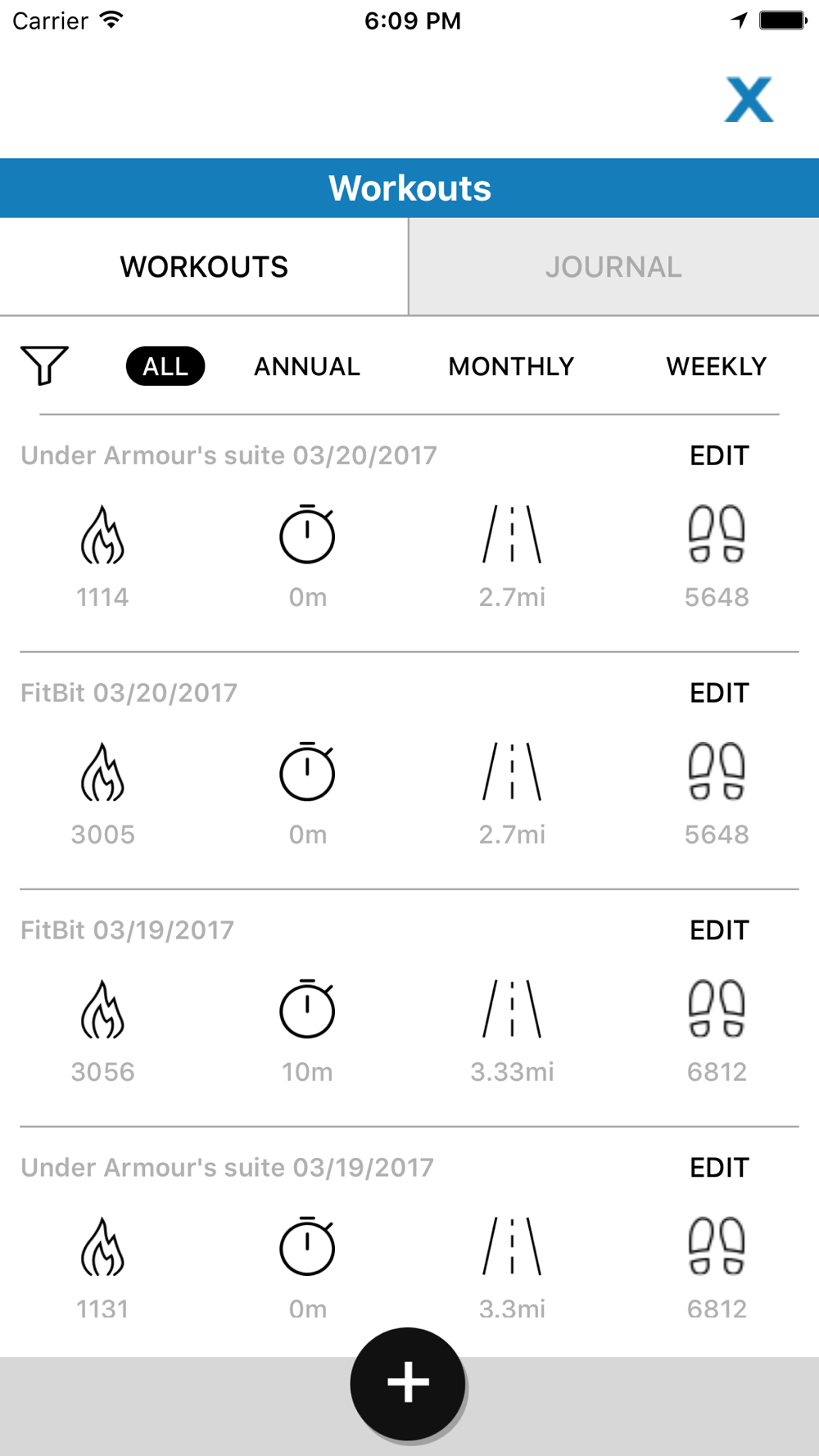This screenshot has height=1456, width=819.
Task: Show Monthly workouts
Action: point(511,366)
